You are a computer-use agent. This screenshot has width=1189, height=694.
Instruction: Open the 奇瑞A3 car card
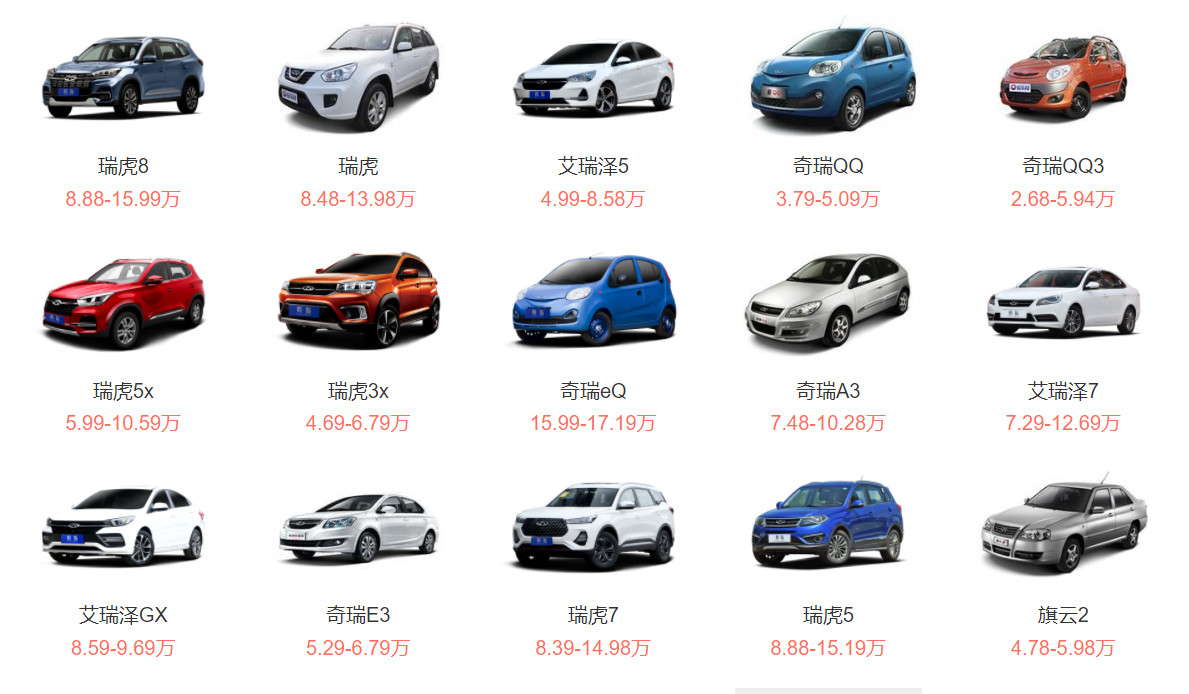point(828,302)
